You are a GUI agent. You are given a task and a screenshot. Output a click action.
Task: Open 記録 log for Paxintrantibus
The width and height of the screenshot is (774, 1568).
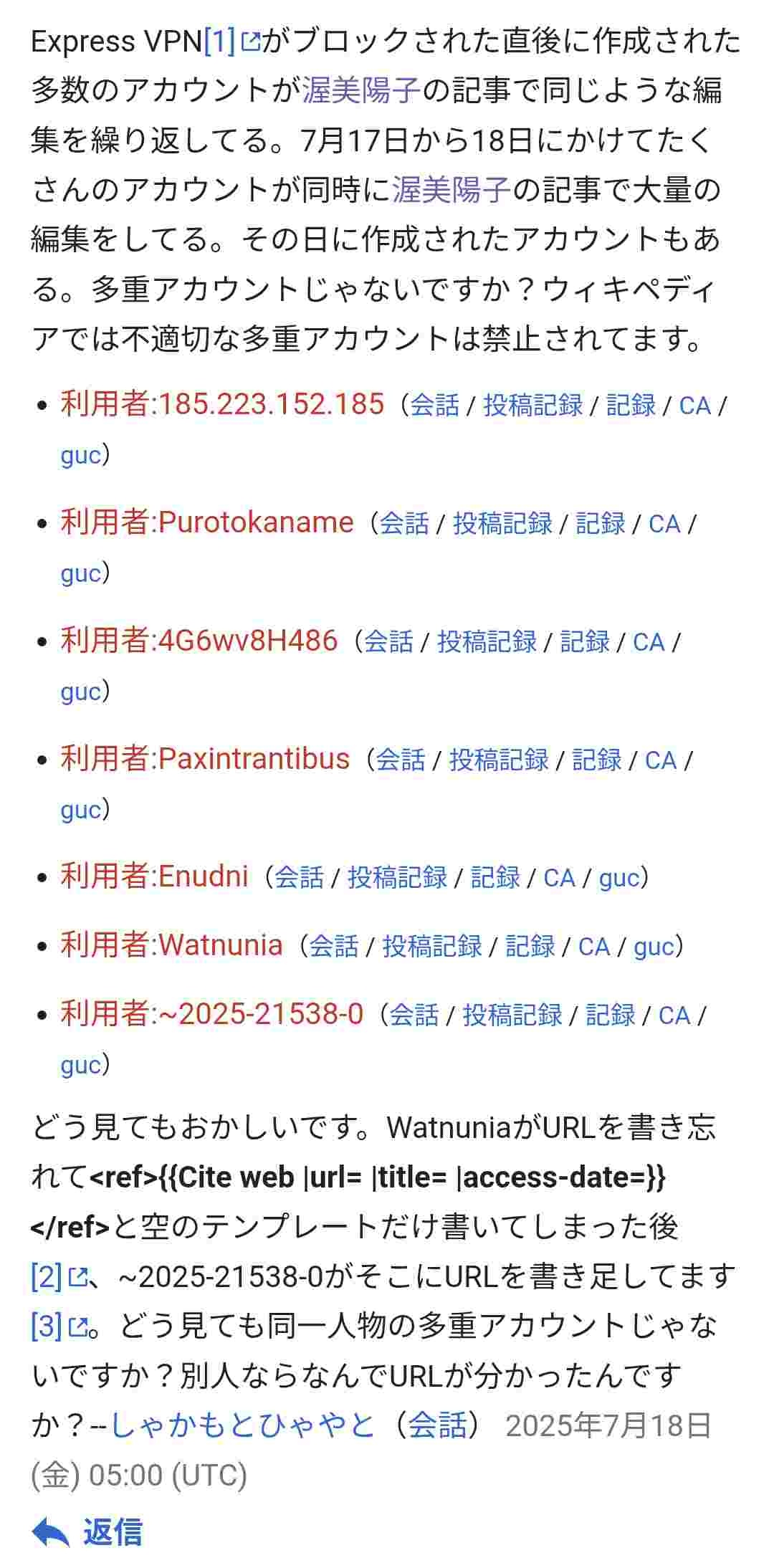tap(596, 760)
